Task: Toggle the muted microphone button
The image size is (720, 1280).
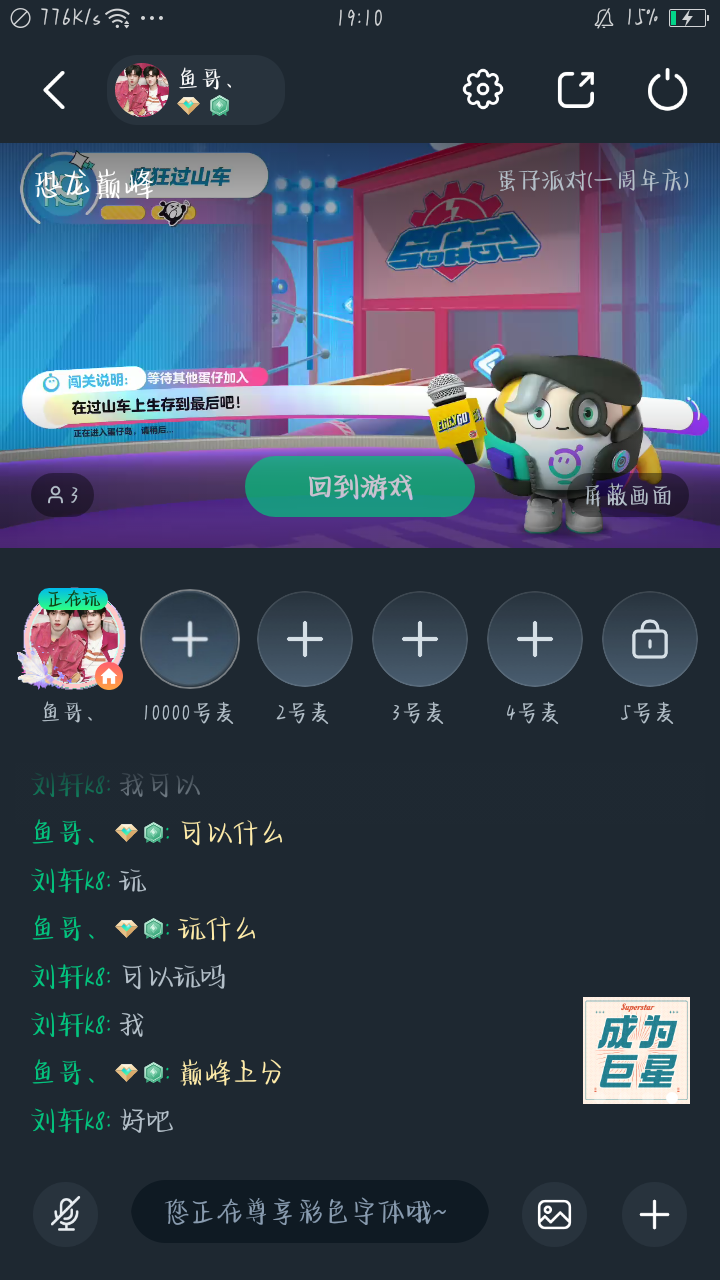Action: pyautogui.click(x=66, y=1215)
